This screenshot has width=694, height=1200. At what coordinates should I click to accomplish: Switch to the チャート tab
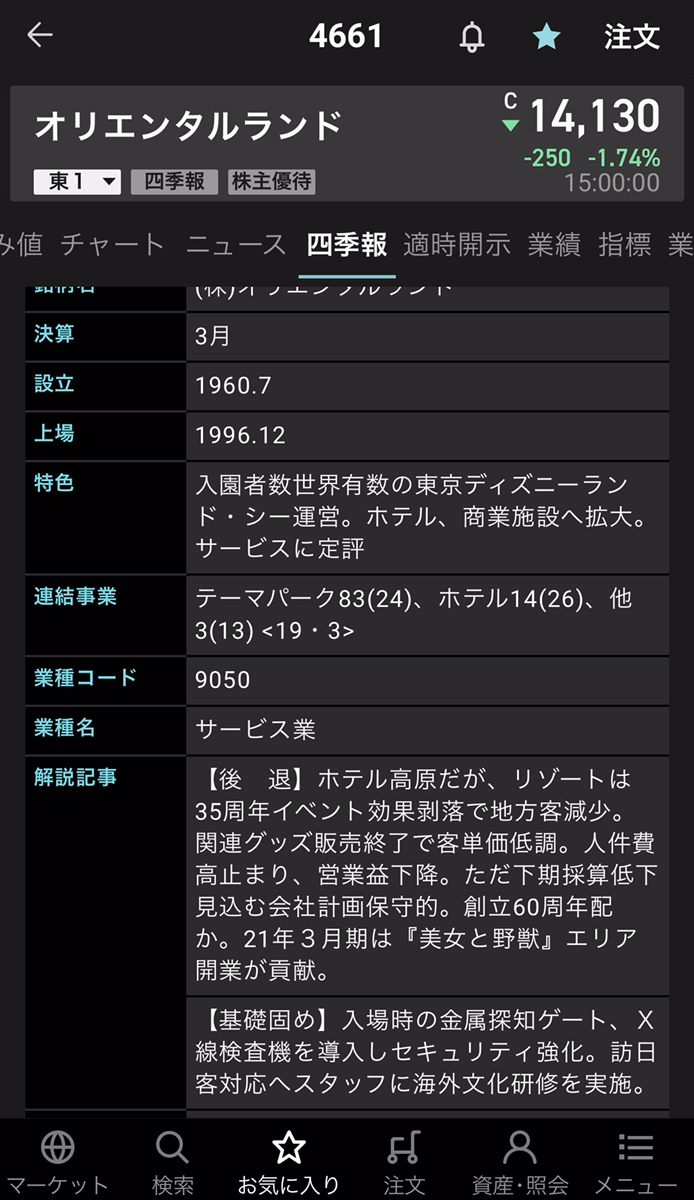(x=112, y=245)
